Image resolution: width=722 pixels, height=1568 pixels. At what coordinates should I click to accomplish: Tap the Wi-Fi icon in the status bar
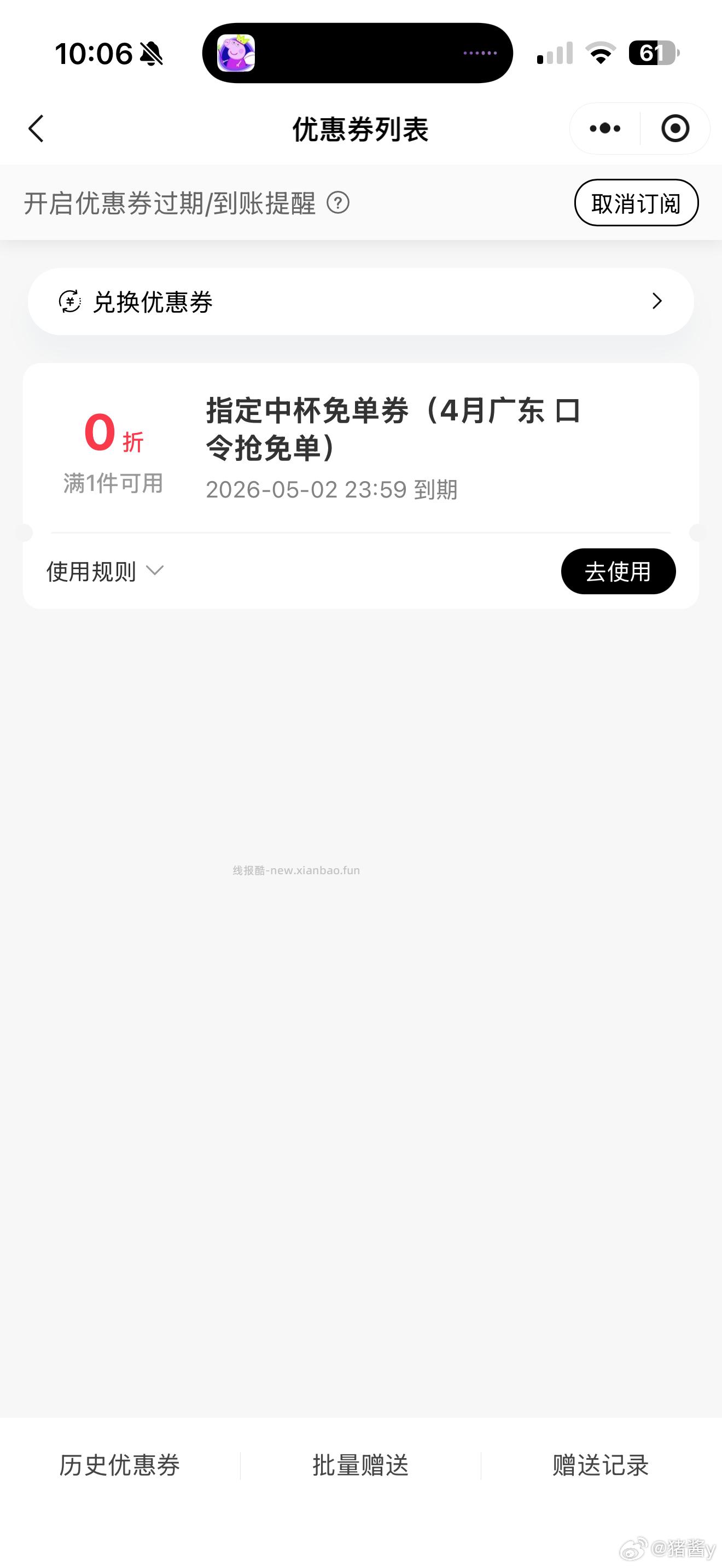point(599,54)
